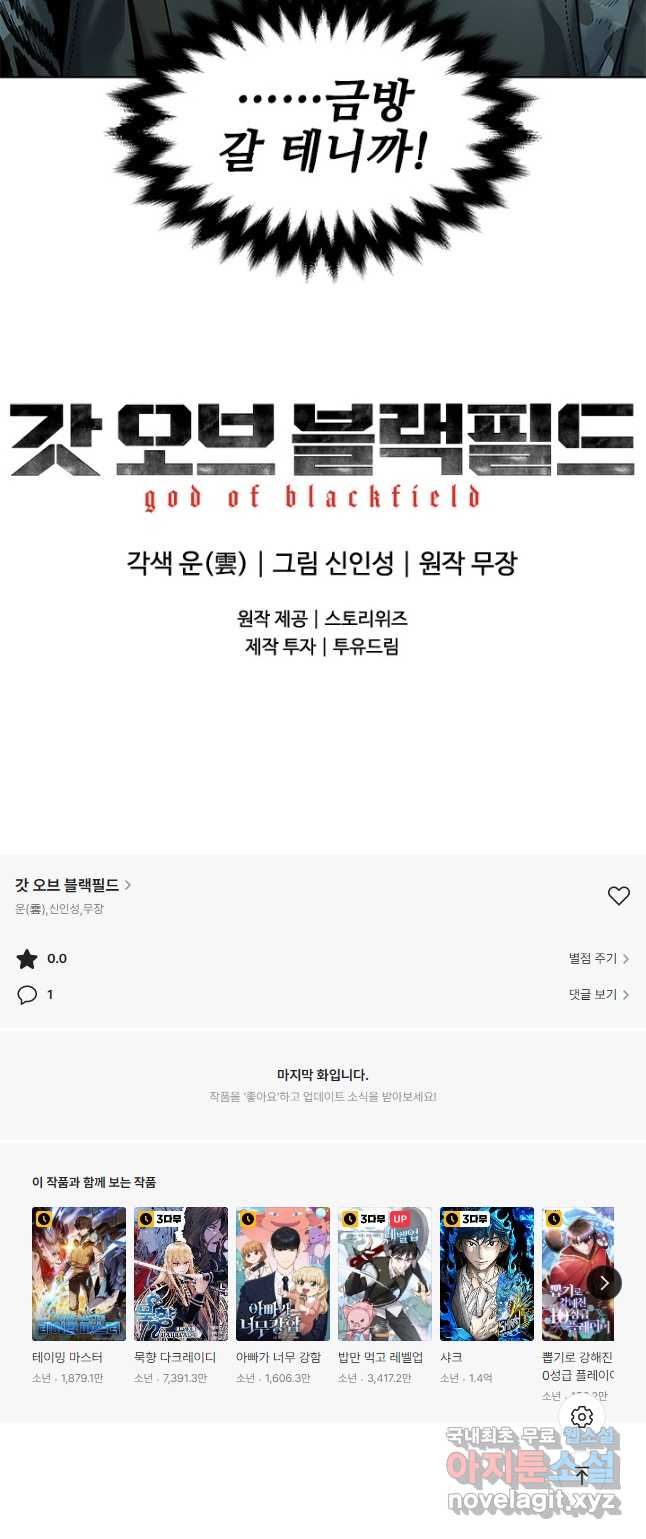The width and height of the screenshot is (646, 1539).
Task: Open 별점 주기 to rate the episode
Action: coord(598,958)
